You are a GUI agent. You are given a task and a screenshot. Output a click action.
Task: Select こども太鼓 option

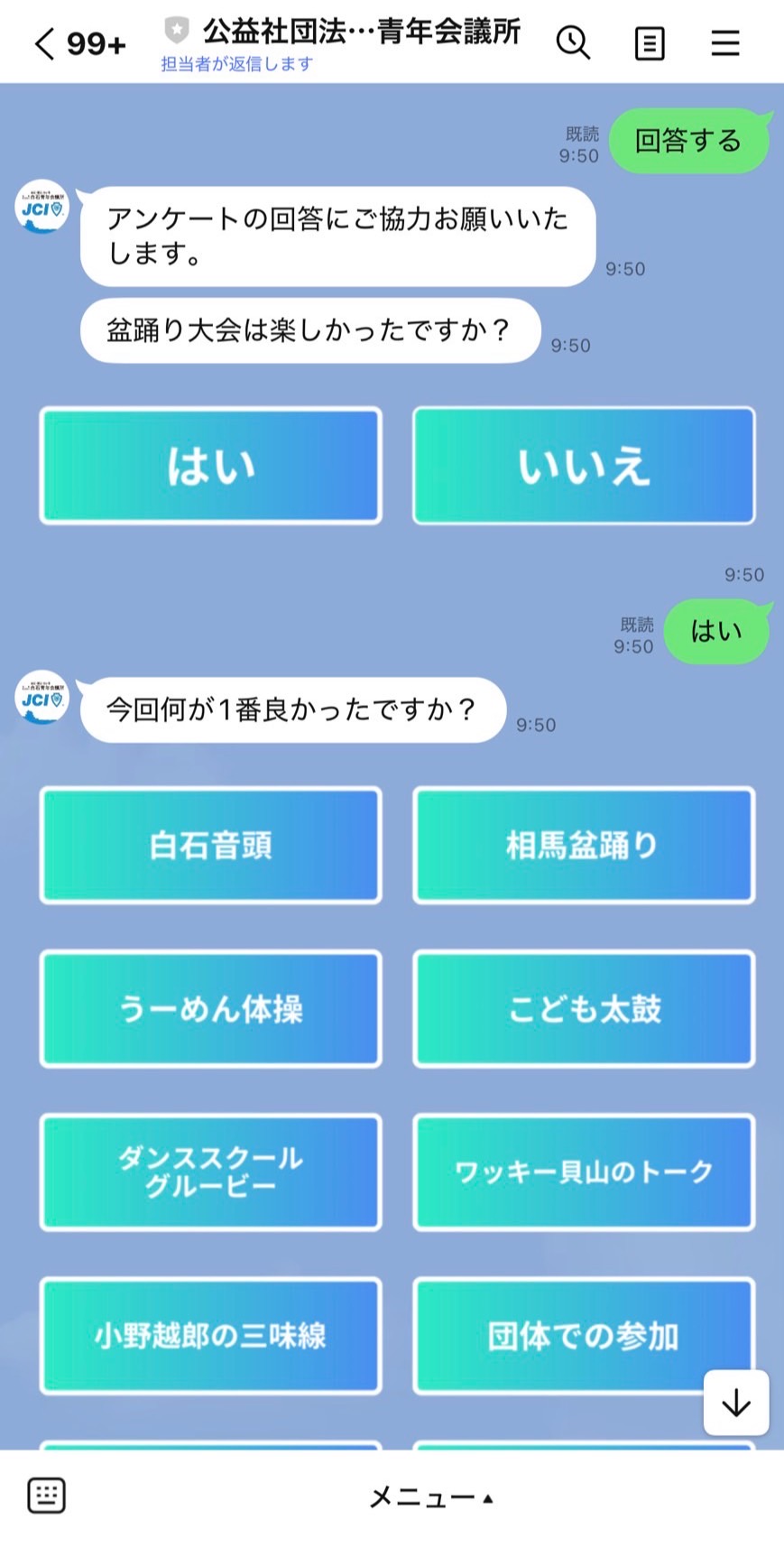pyautogui.click(x=584, y=1009)
